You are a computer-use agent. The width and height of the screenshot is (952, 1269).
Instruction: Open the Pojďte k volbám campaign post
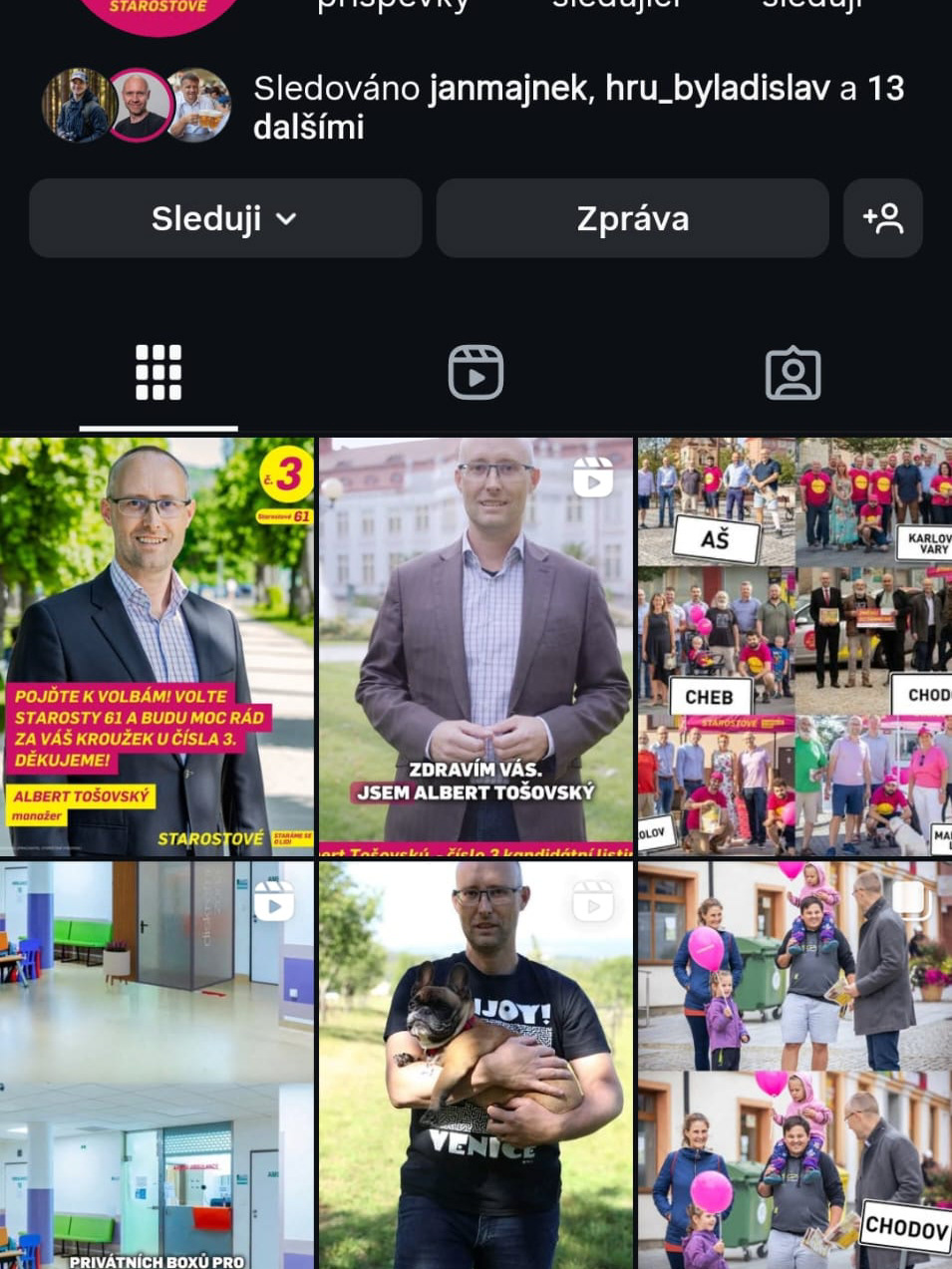(158, 646)
